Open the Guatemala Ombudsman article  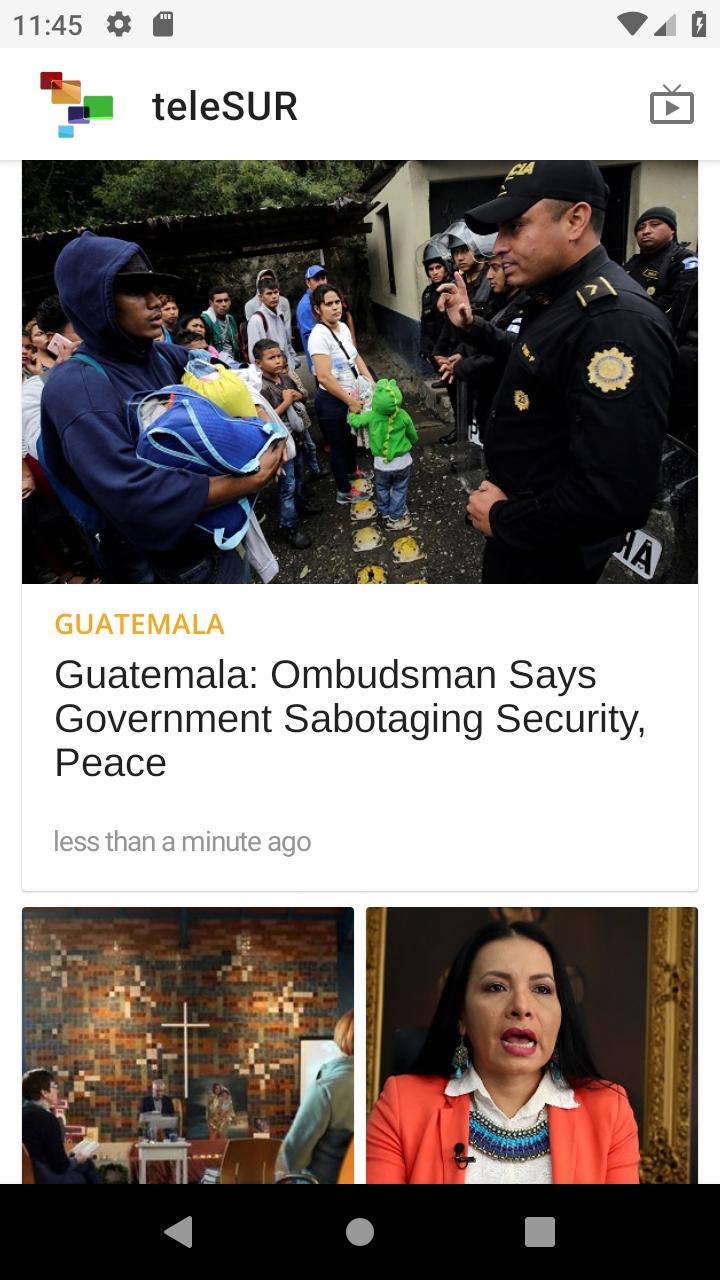[350, 718]
